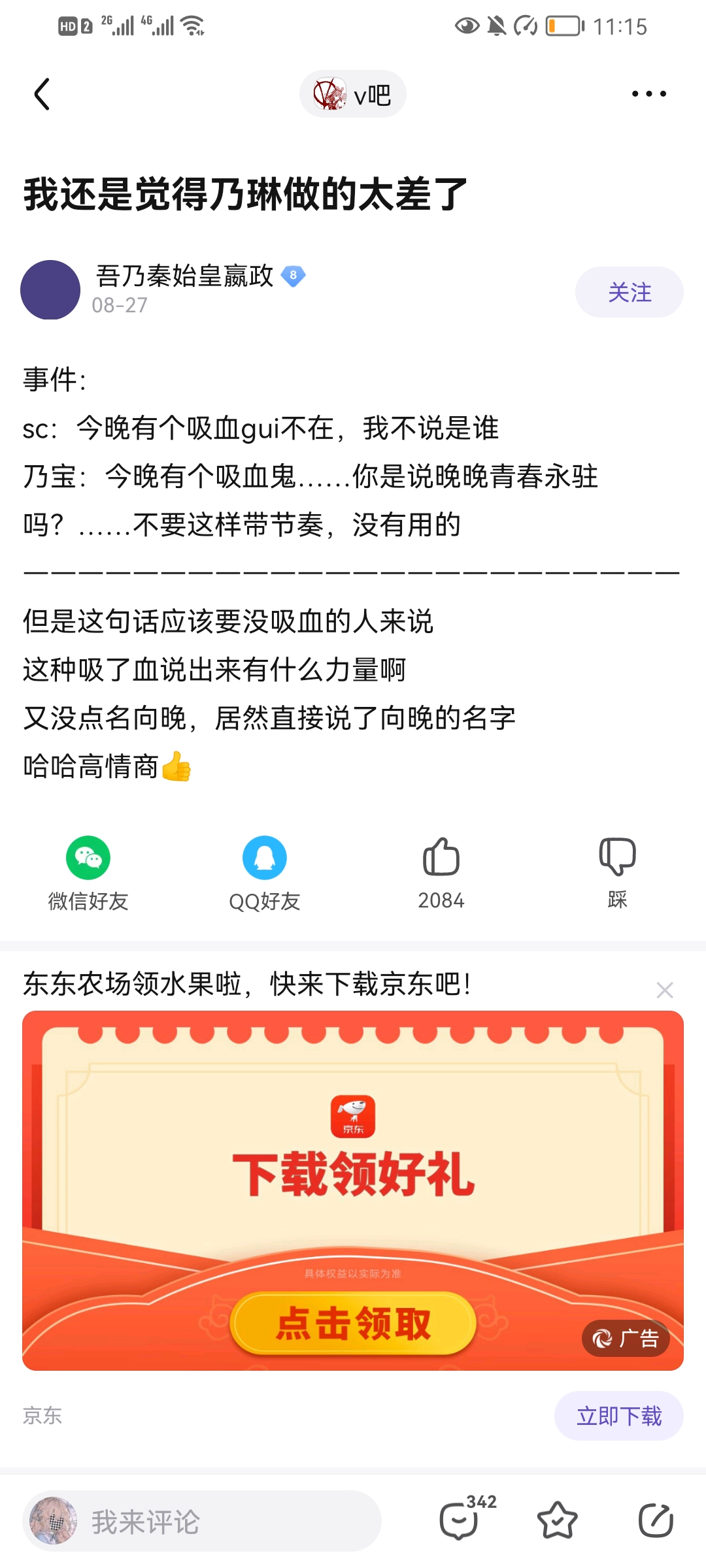Dismiss the 京东 ad

click(665, 990)
